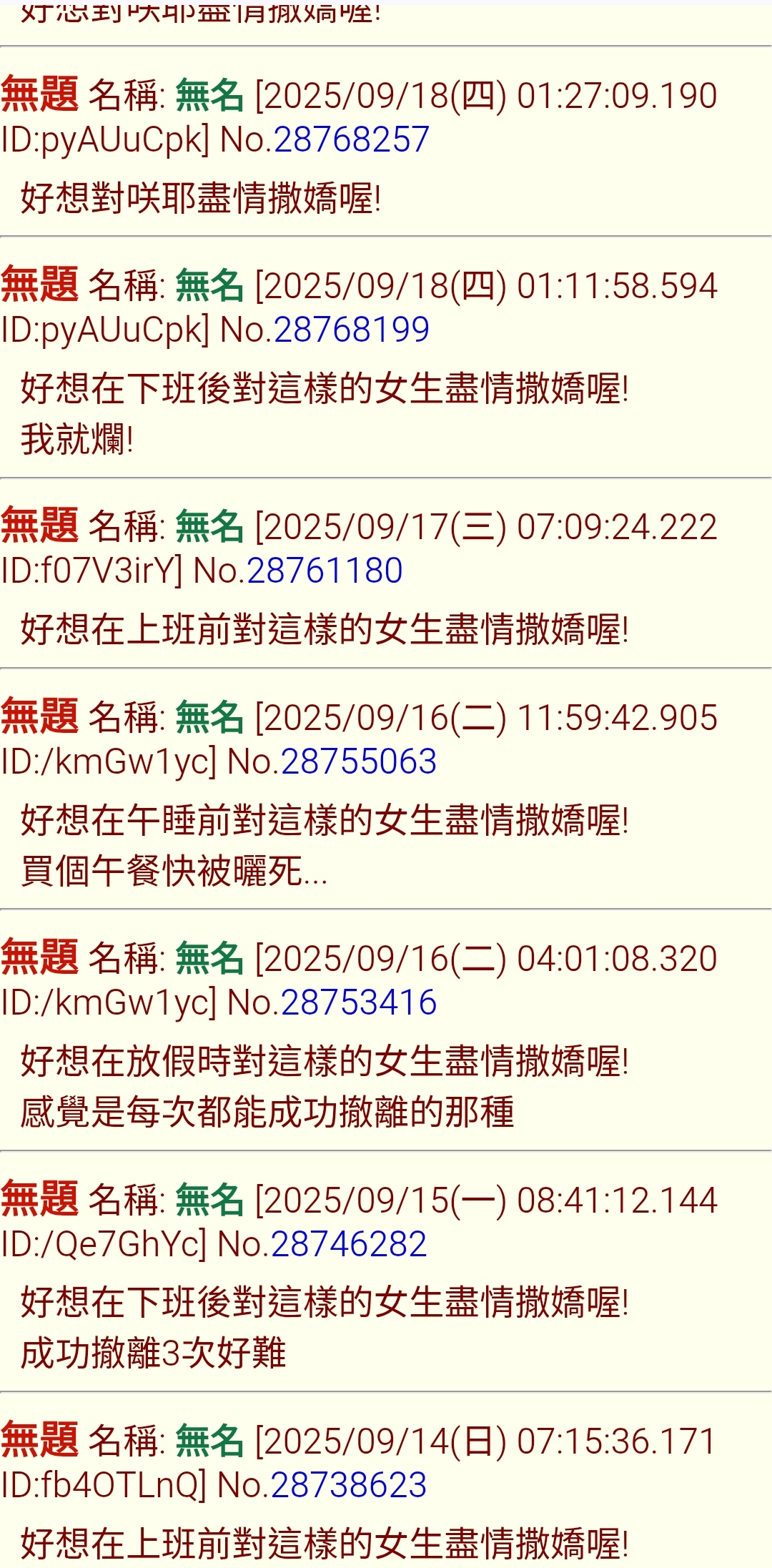This screenshot has width=772, height=1568.
Task: Open post number 28768199
Action: [351, 330]
